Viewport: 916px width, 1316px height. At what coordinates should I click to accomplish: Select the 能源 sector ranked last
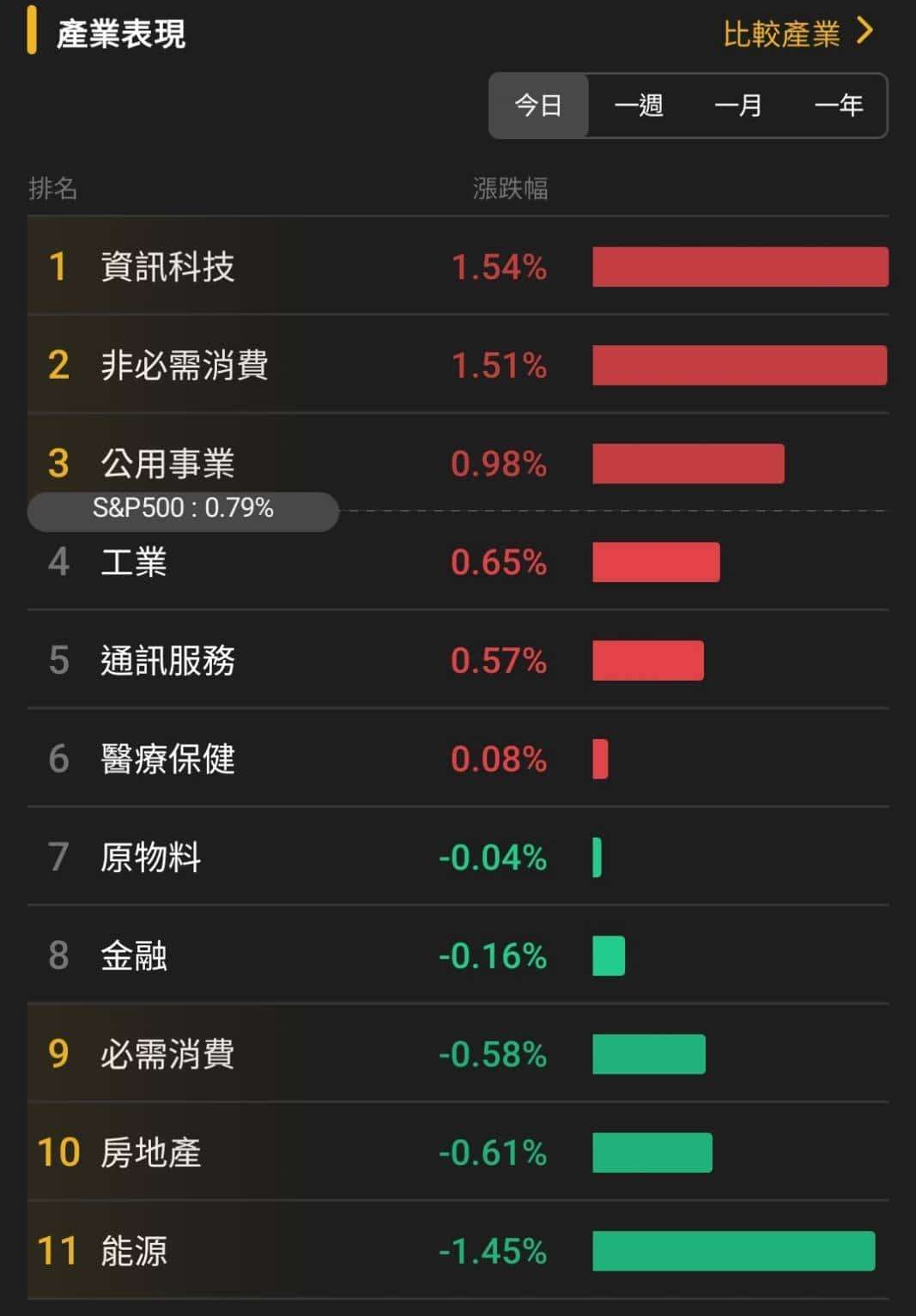[x=134, y=1252]
